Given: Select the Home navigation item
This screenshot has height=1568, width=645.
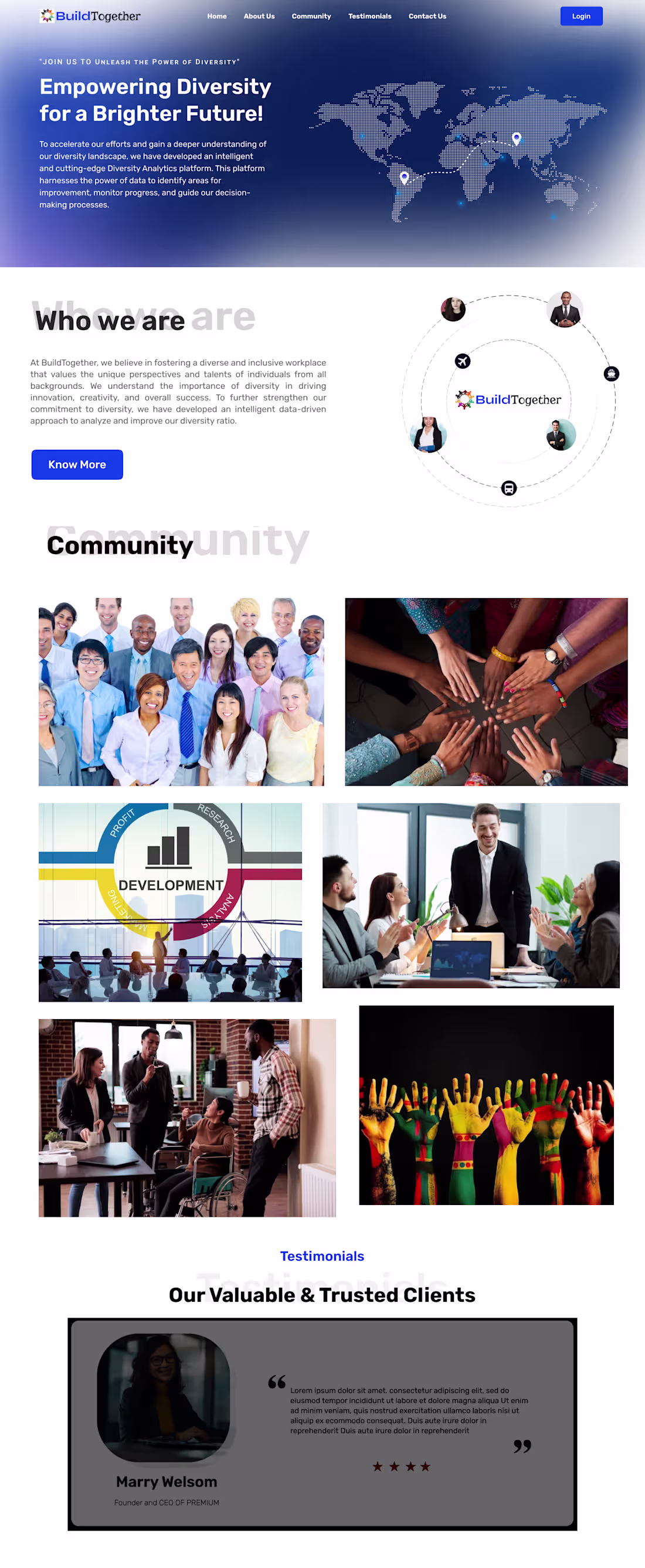Looking at the screenshot, I should [x=216, y=16].
